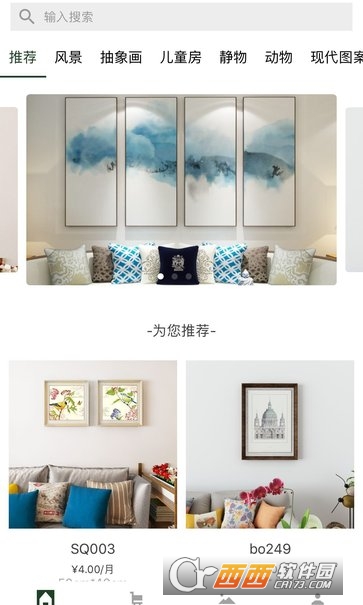Select the 动物 category tab
Image resolution: width=363 pixels, height=605 pixels.
[279, 57]
